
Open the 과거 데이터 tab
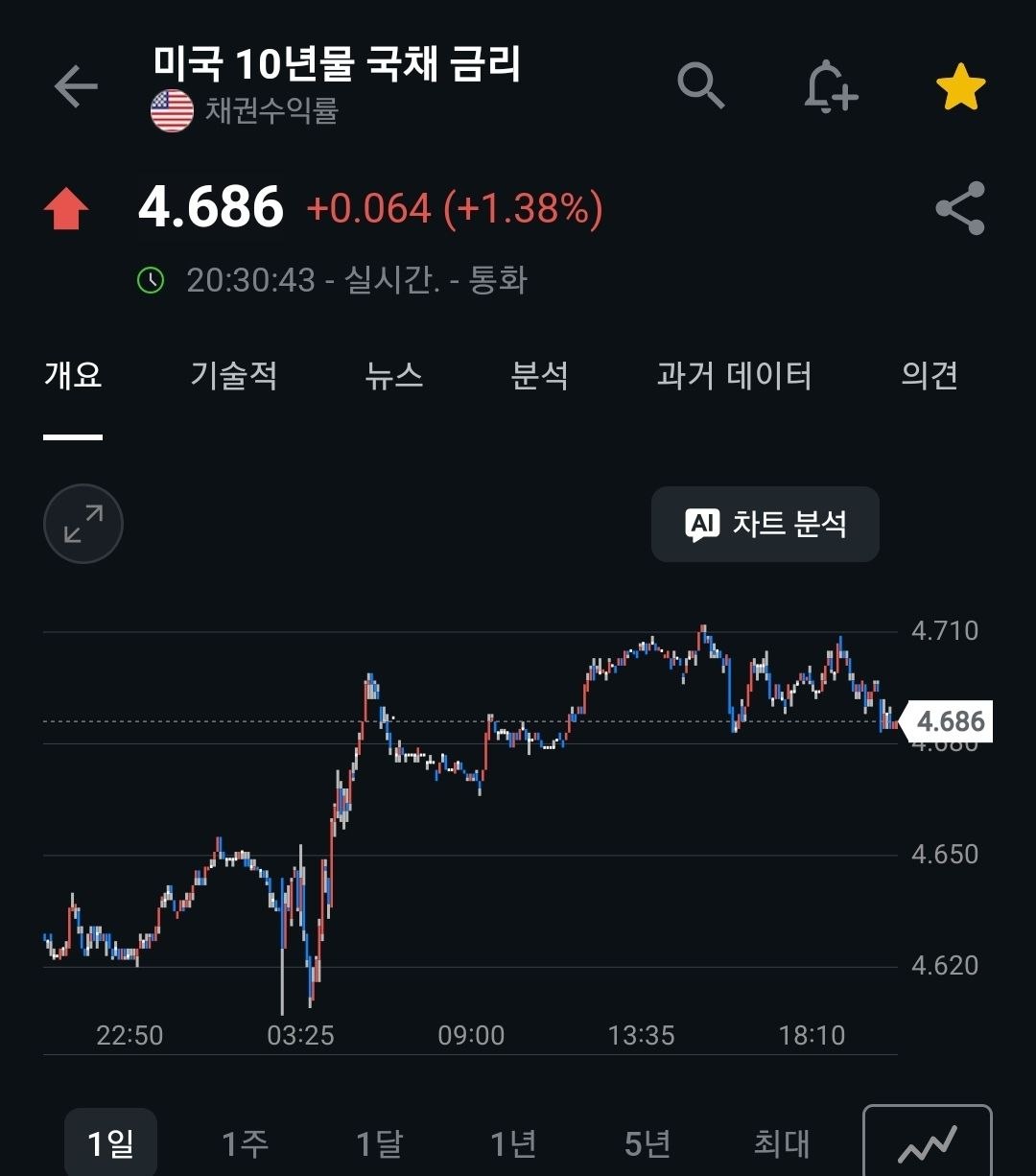point(735,375)
